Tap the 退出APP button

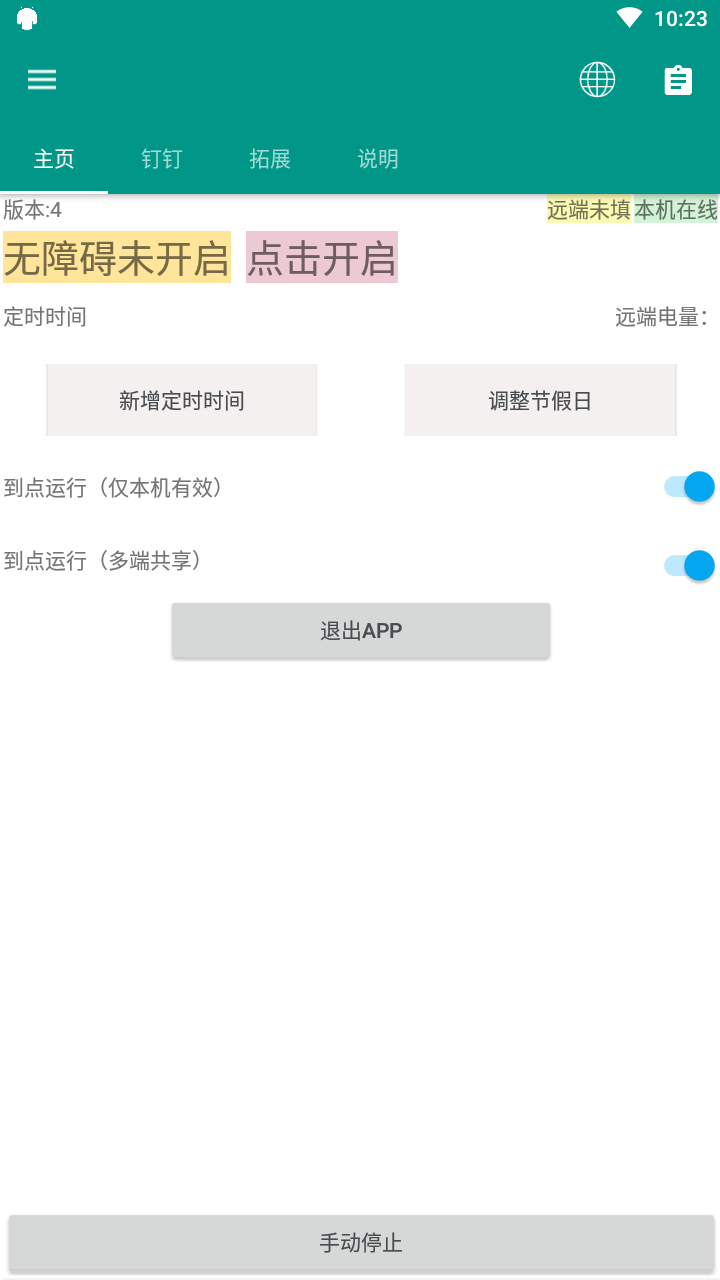[361, 631]
